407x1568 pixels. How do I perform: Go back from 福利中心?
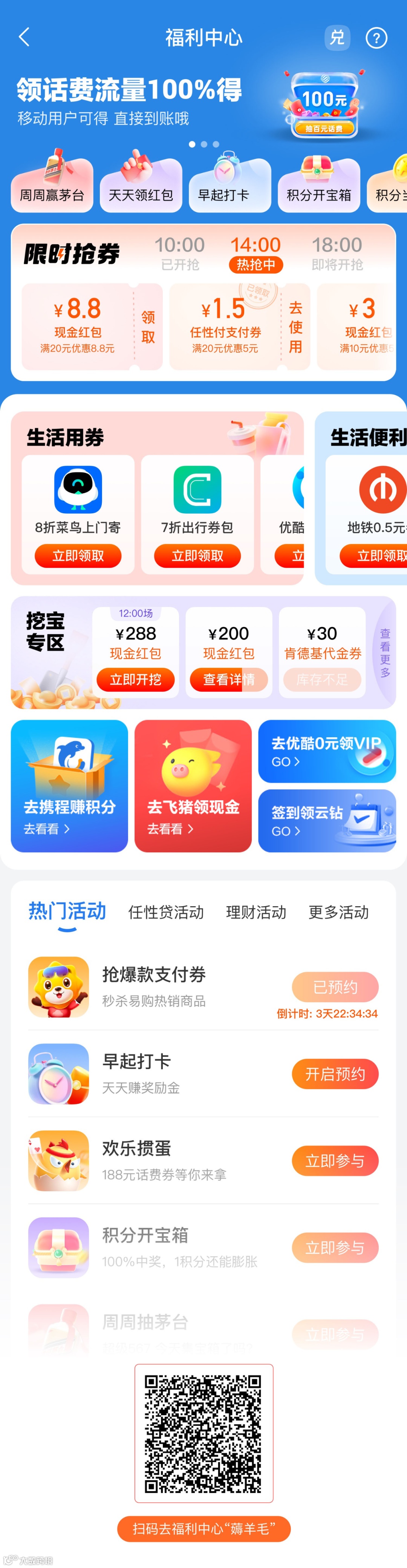[24, 37]
